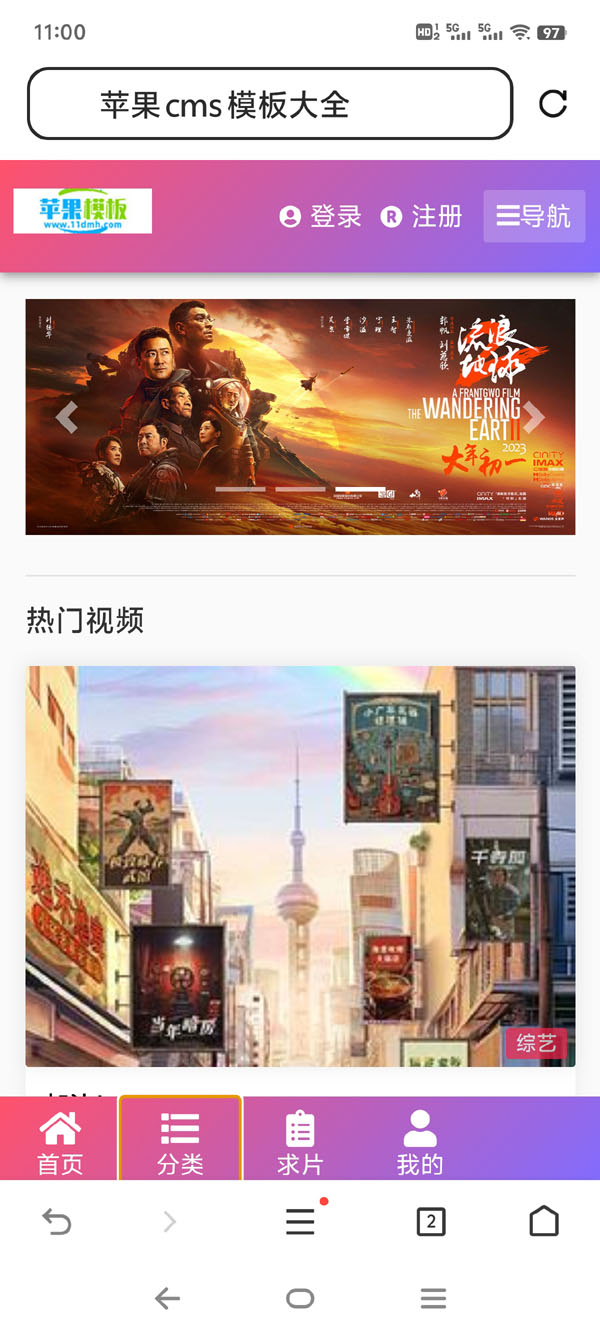Switch to the 首页 tab

pos(60,1143)
